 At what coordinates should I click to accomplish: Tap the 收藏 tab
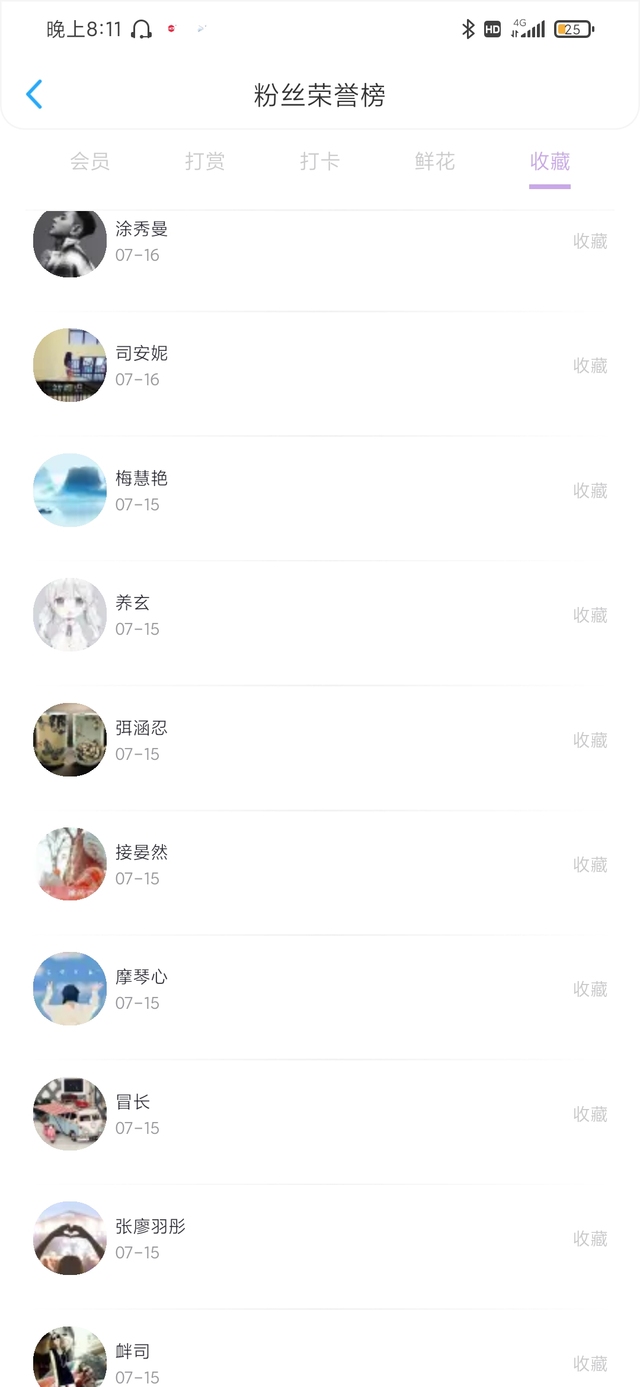[550, 161]
